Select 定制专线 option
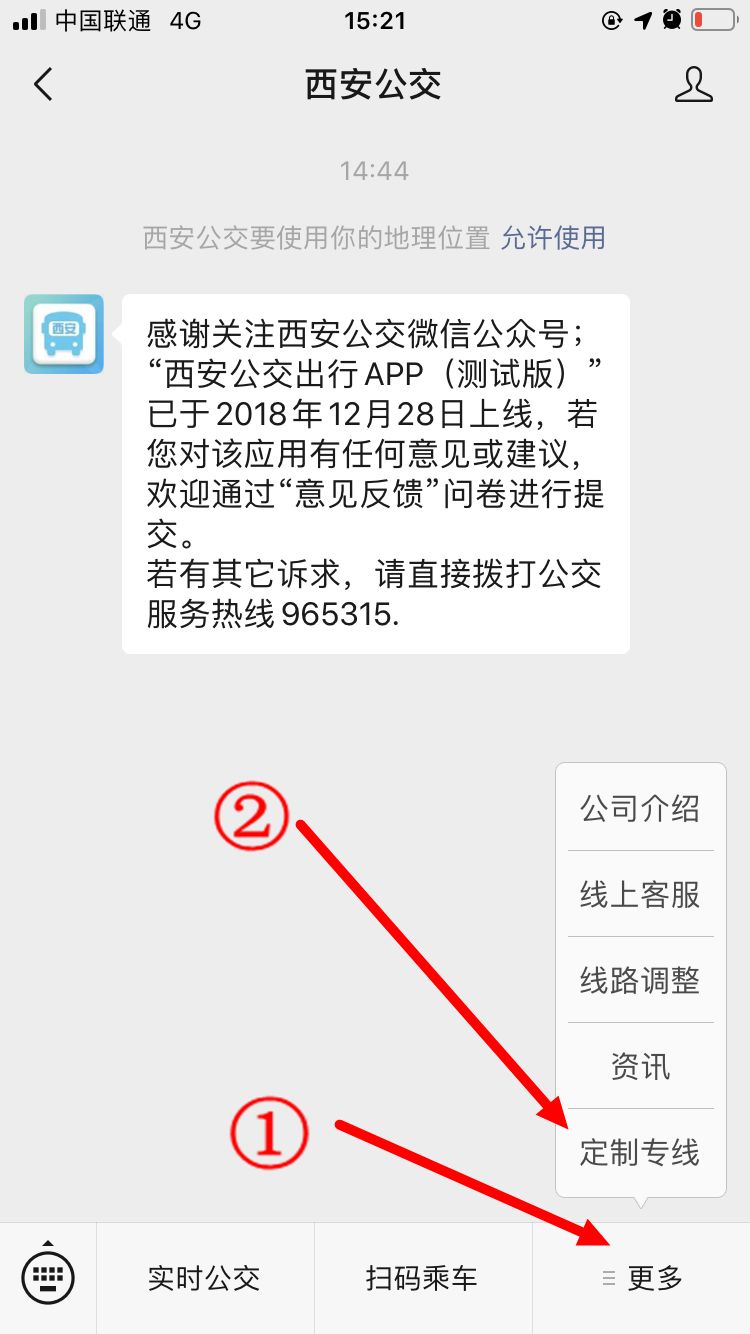Image resolution: width=750 pixels, height=1334 pixels. pos(640,1152)
